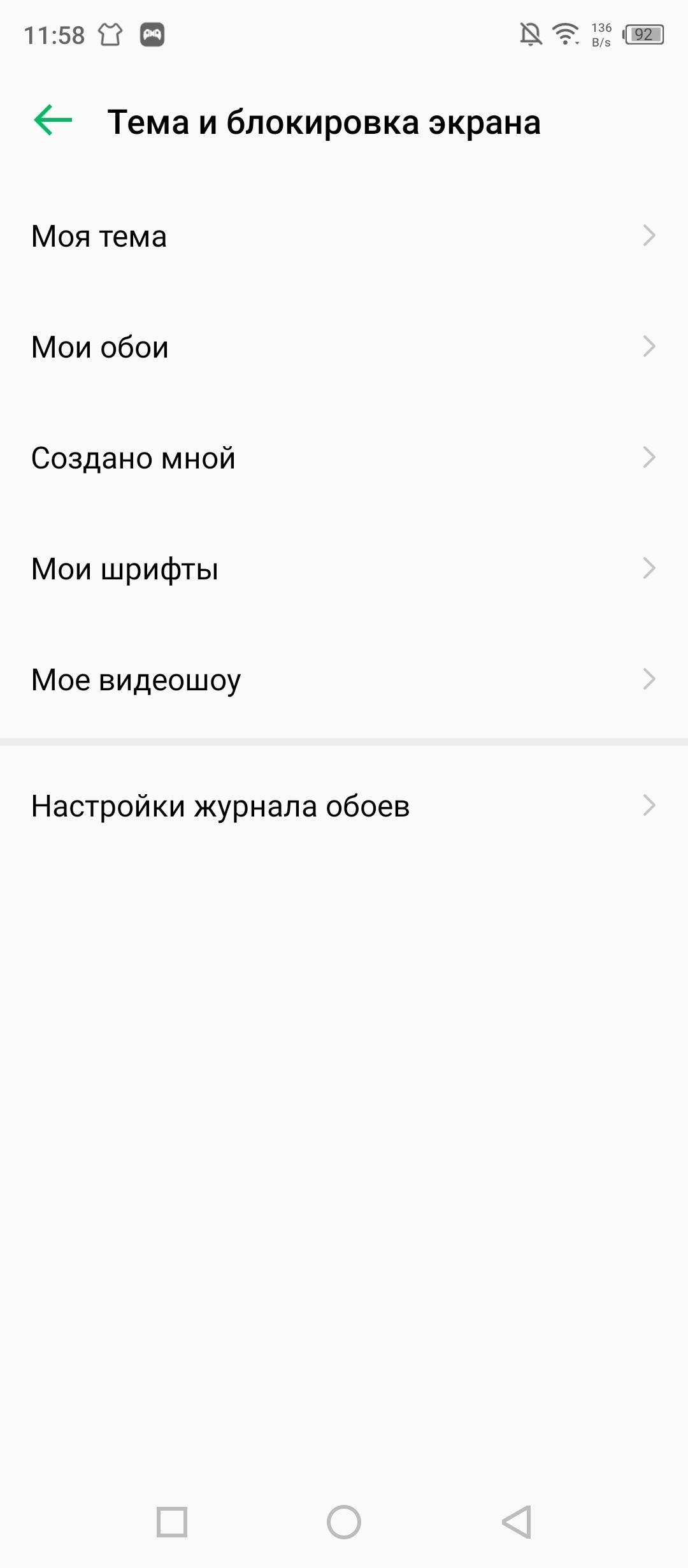Go to Мои шрифты

pyautogui.click(x=344, y=569)
